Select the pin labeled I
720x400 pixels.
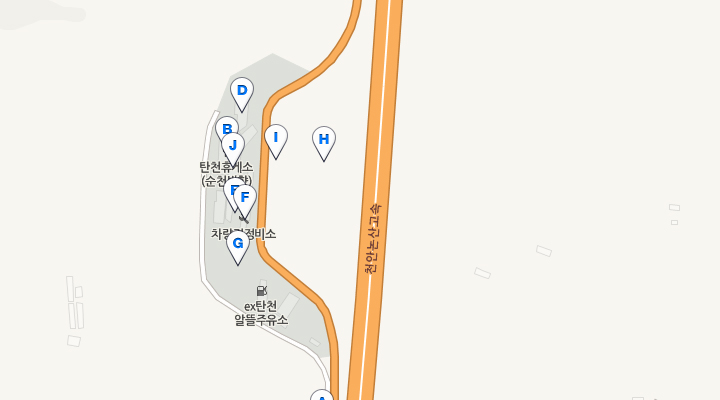pyautogui.click(x=276, y=138)
